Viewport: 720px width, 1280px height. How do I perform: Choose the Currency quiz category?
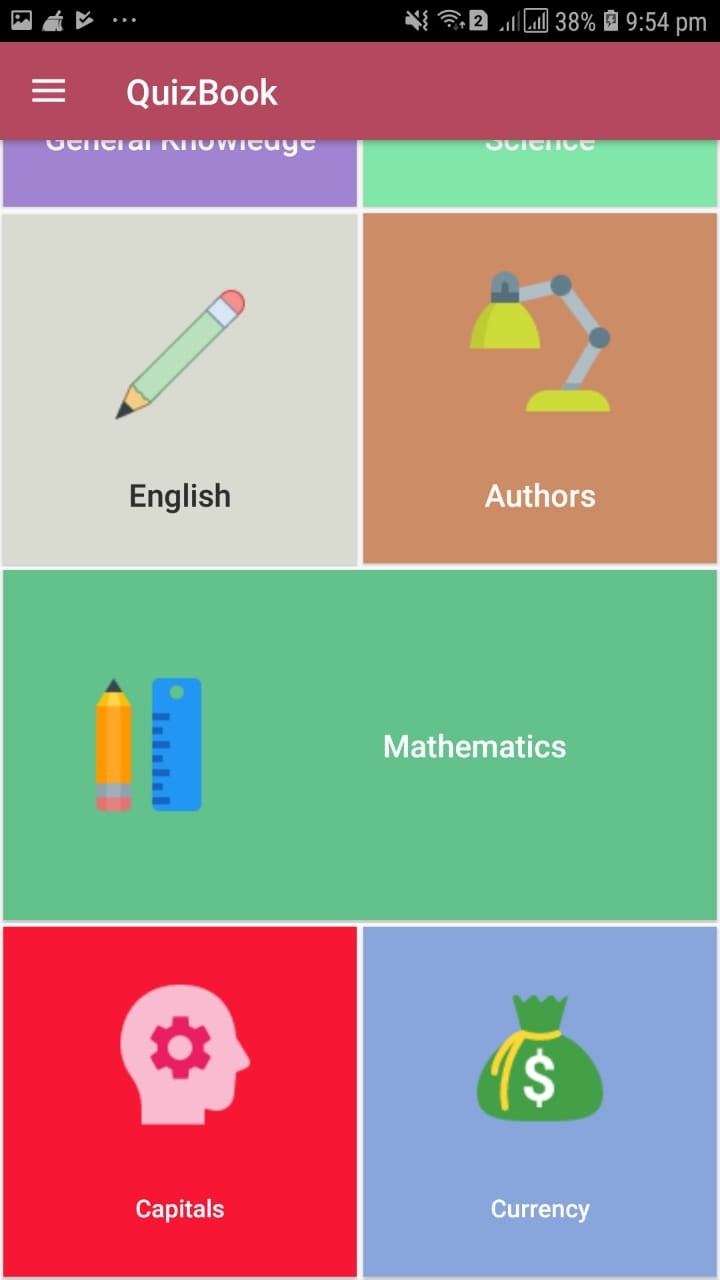(x=540, y=1100)
